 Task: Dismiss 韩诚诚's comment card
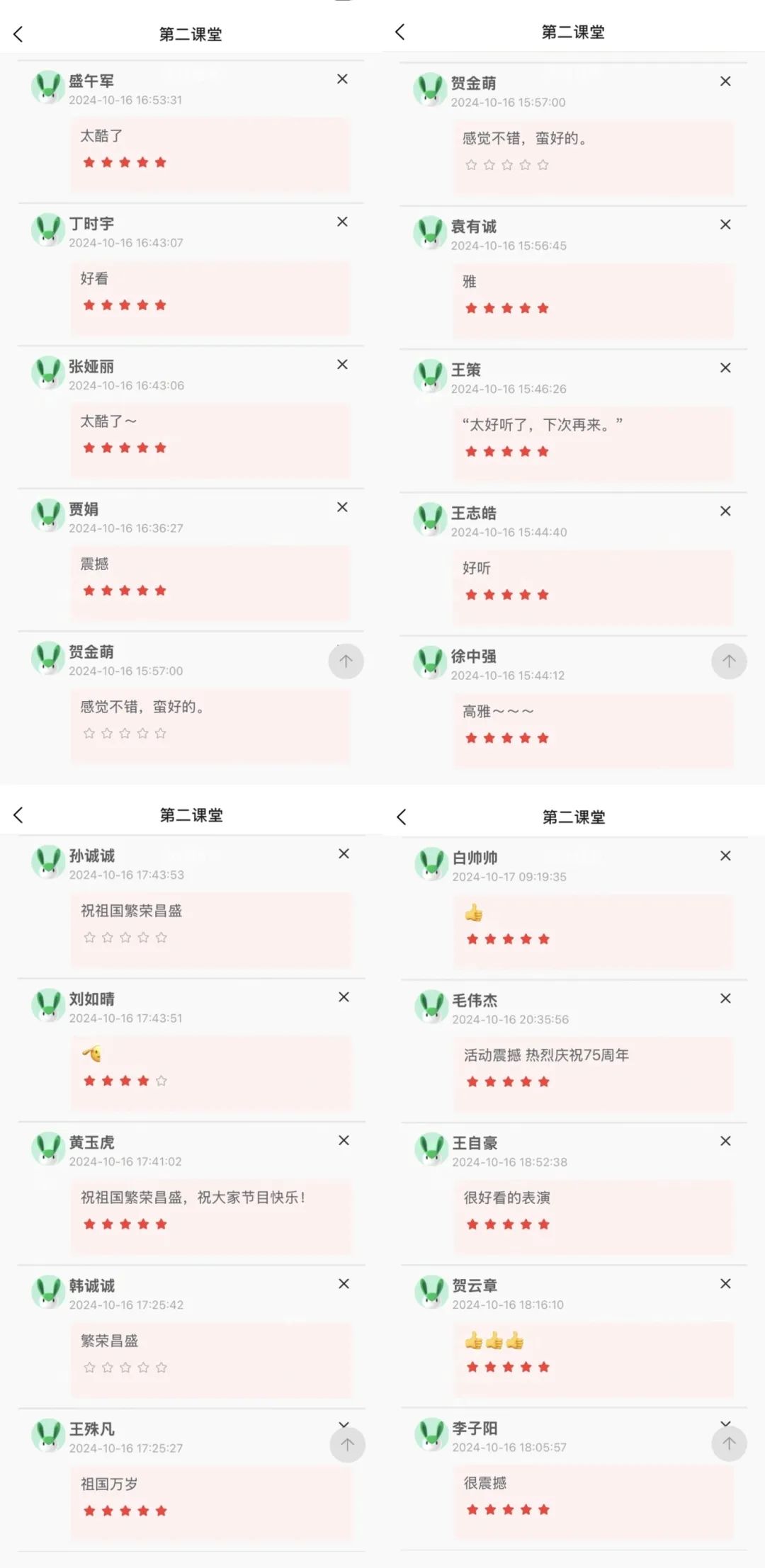point(343,1284)
